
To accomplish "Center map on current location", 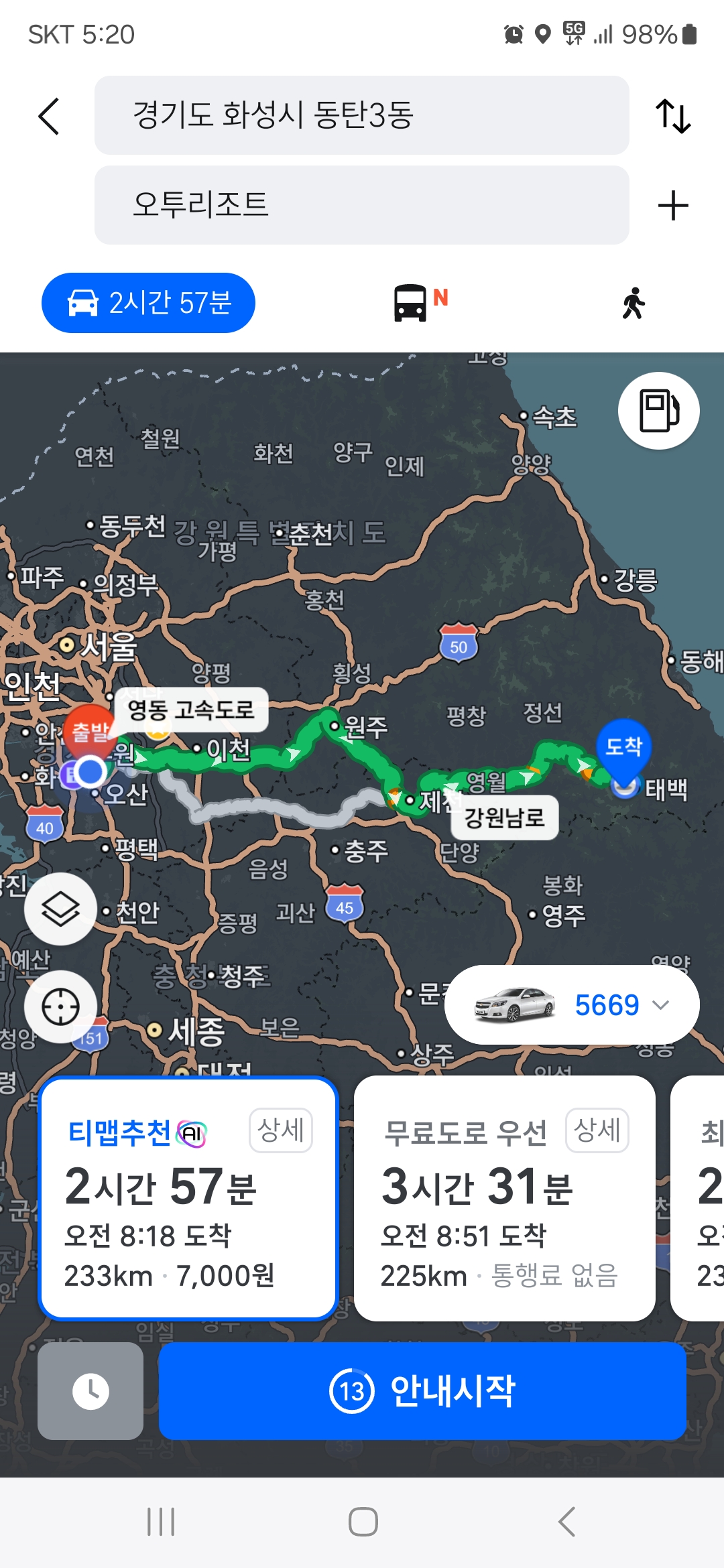I will 61,1006.
